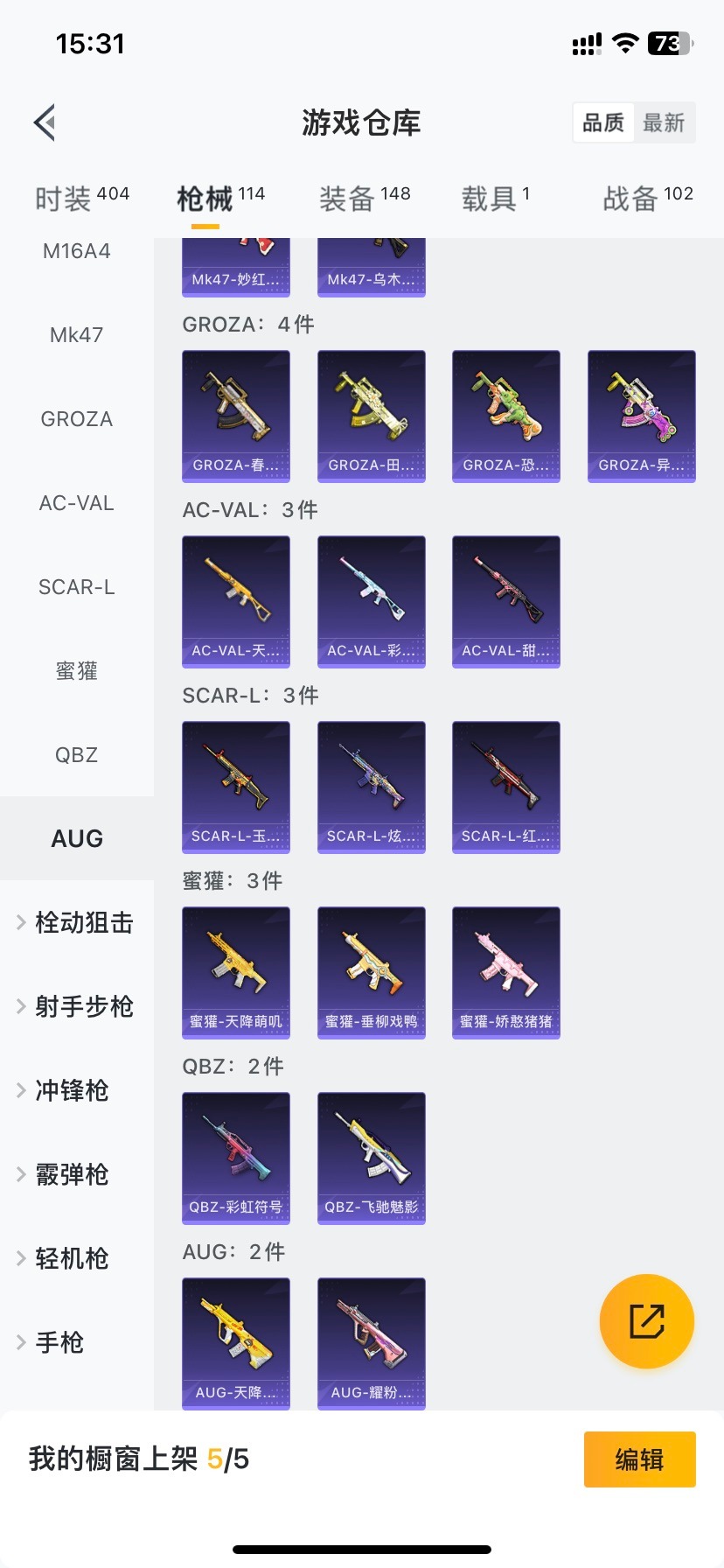Viewport: 724px width, 1568px height.
Task: Open the 蜜獾-天降萌叽 skin tile
Action: tap(236, 971)
